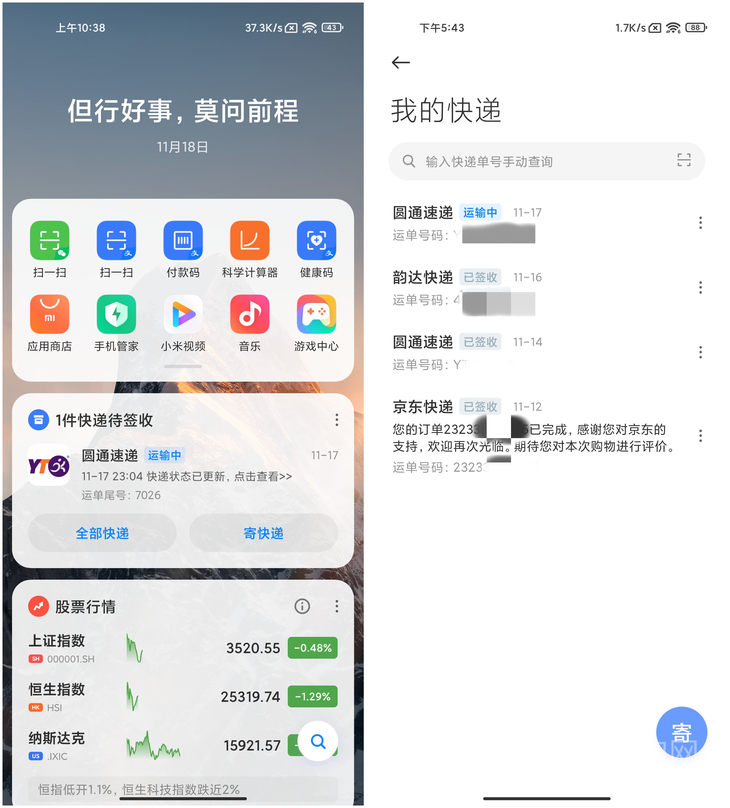Open 上证指数 stock details
The width and height of the screenshot is (730, 808).
click(x=182, y=648)
